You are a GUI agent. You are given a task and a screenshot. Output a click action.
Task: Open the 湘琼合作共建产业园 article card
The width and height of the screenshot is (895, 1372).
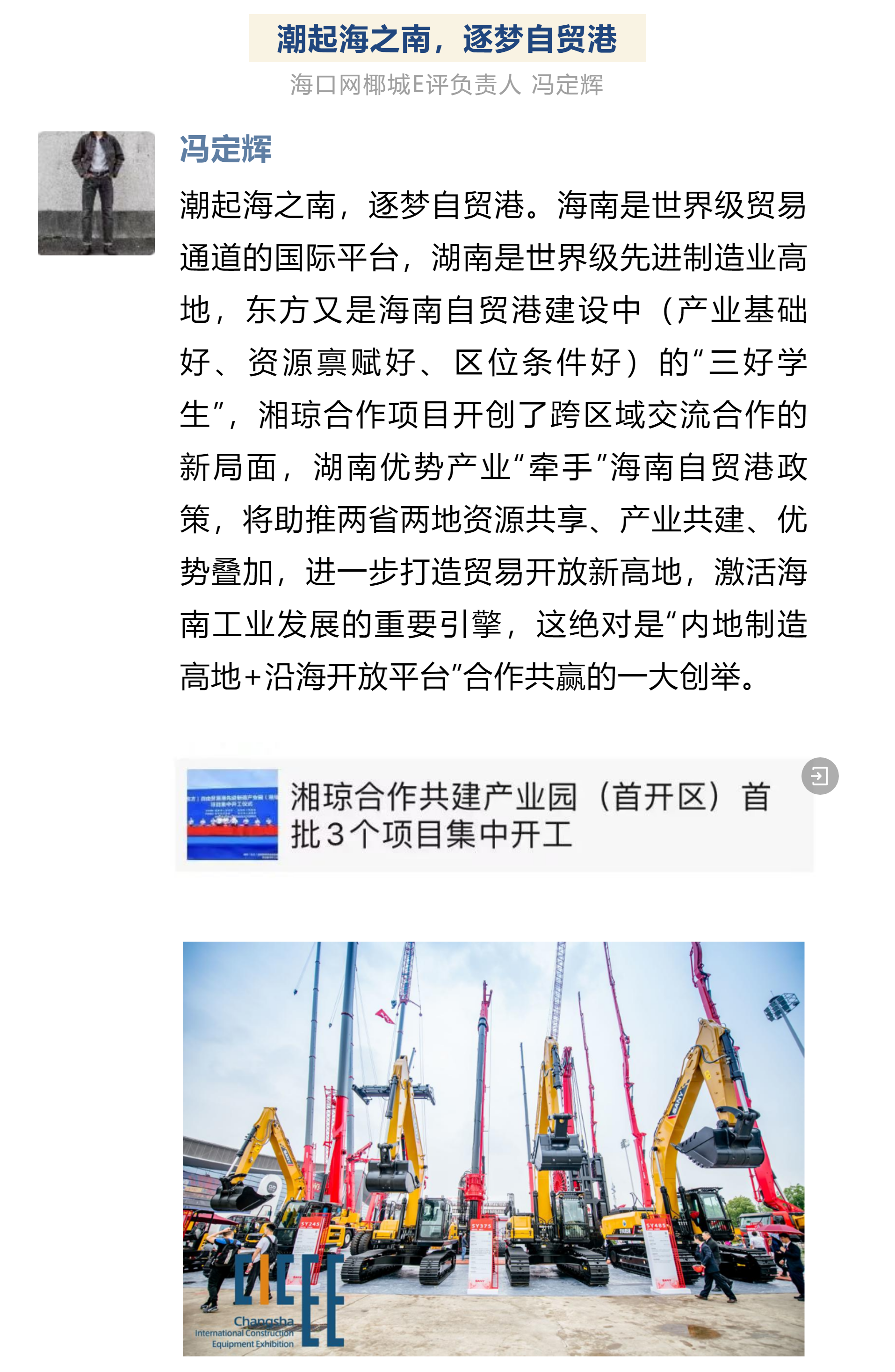click(x=493, y=815)
